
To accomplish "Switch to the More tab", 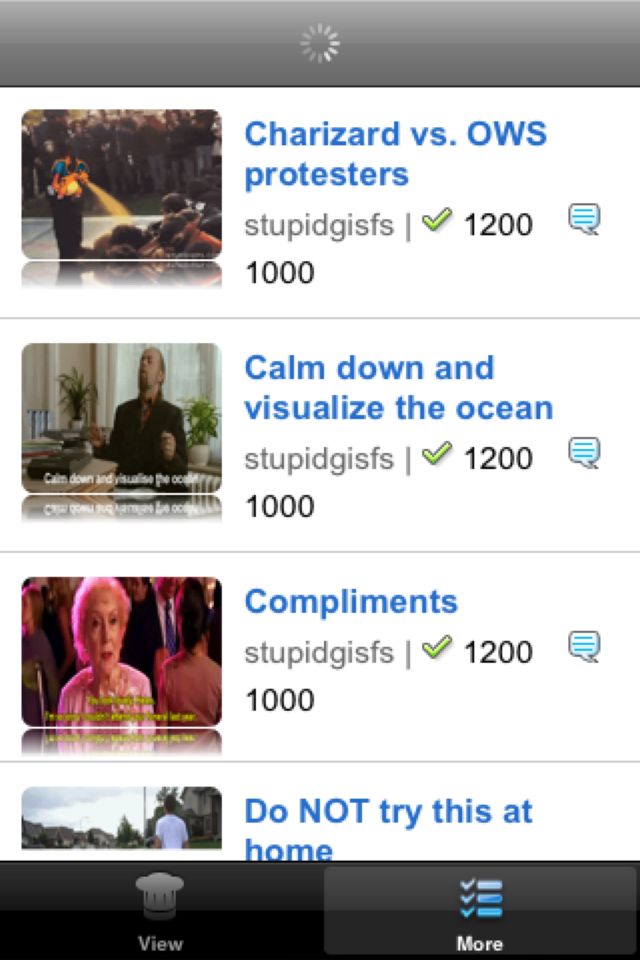I will coord(480,910).
